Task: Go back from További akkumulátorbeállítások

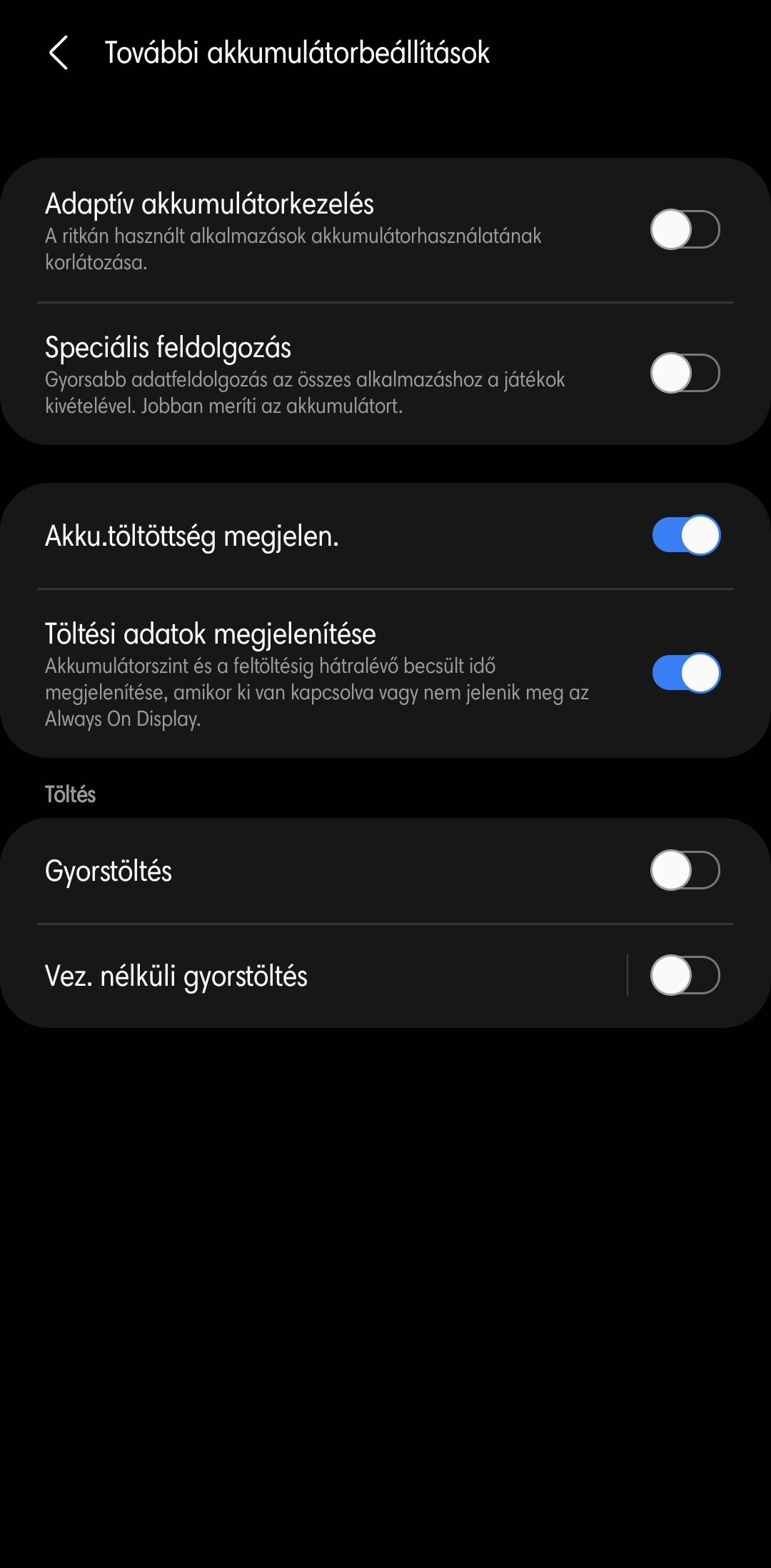Action: click(x=59, y=53)
